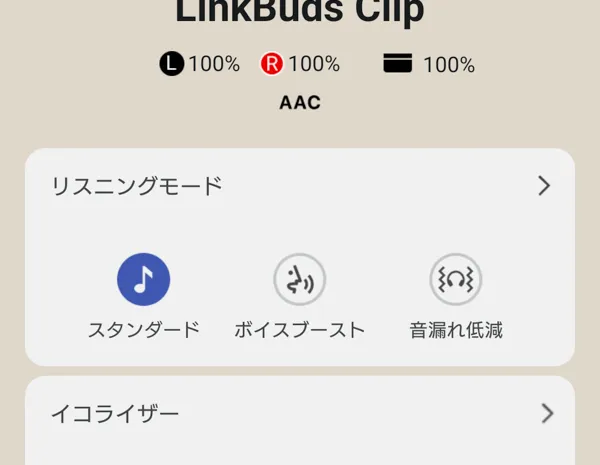The width and height of the screenshot is (600, 465).
Task: Switch to ボイスブースト mode
Action: 299,279
